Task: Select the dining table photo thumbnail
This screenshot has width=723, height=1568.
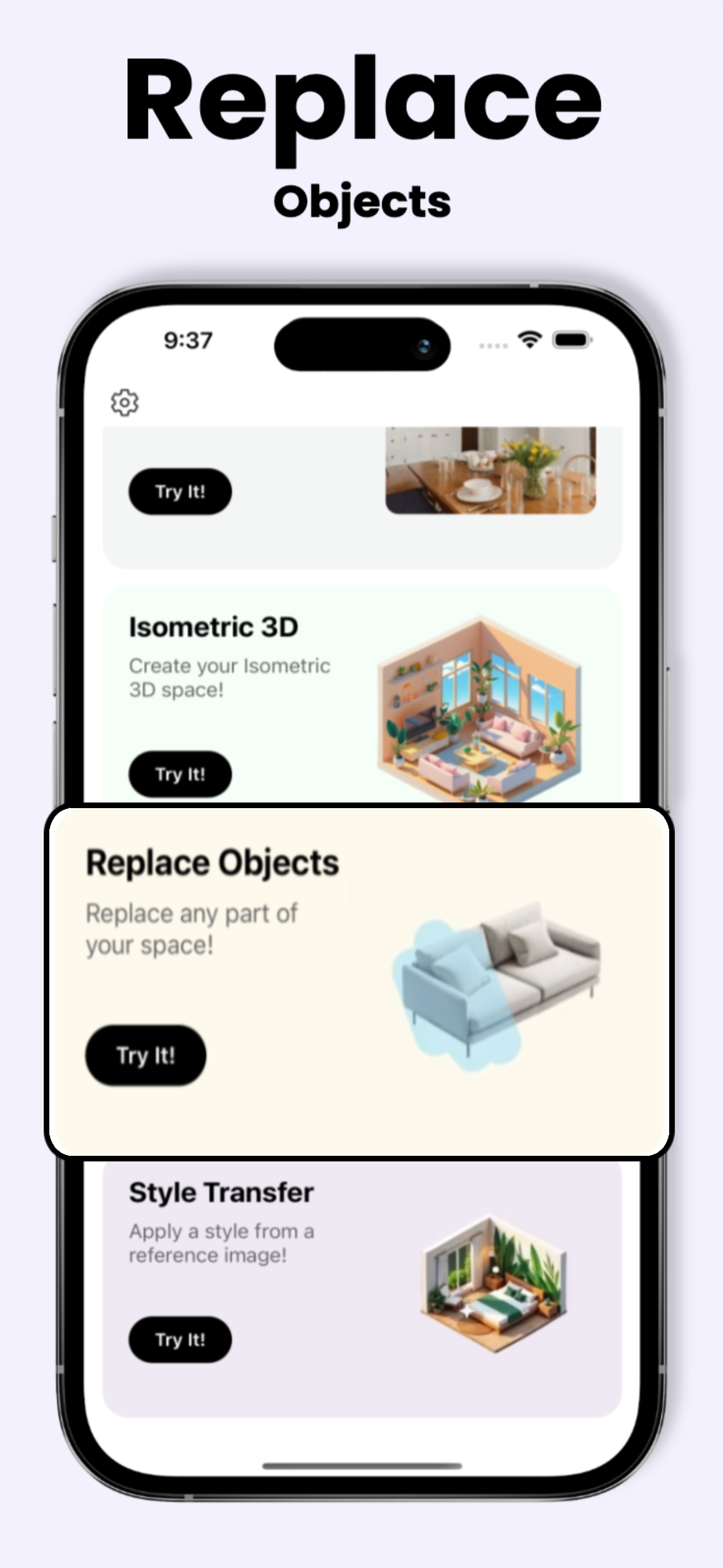Action: (493, 469)
